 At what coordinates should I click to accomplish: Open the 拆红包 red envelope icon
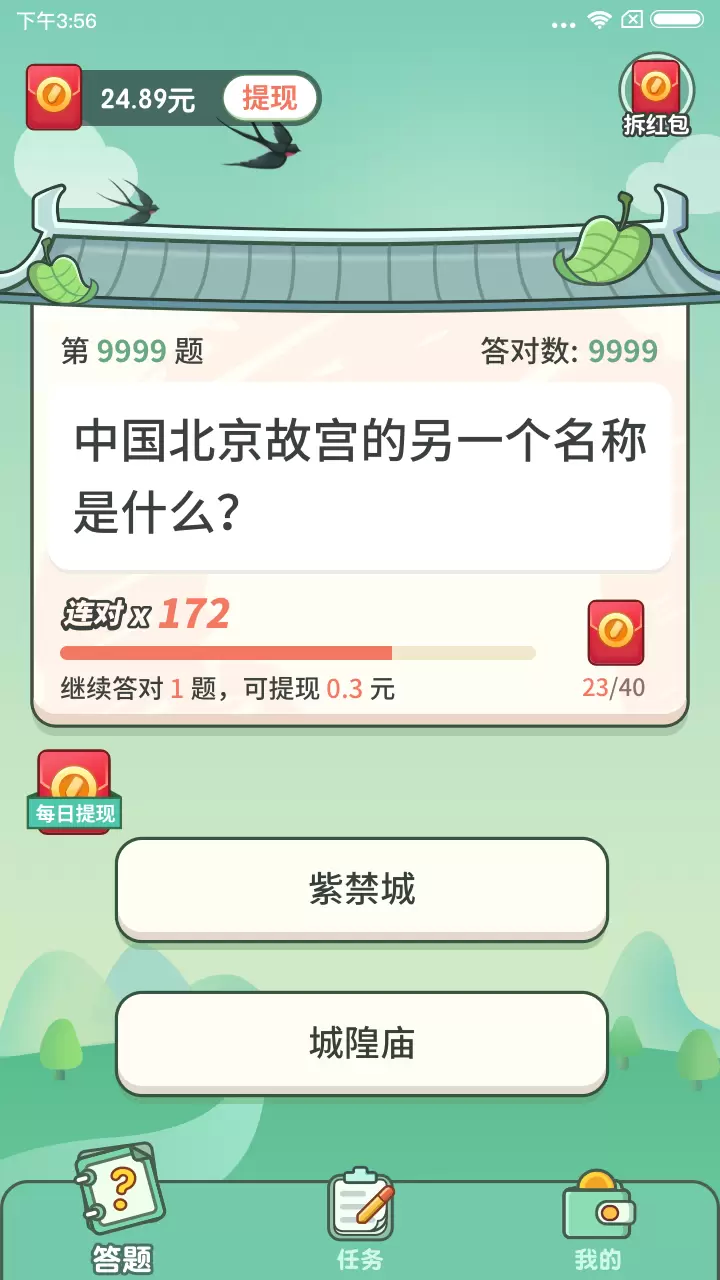pyautogui.click(x=656, y=96)
